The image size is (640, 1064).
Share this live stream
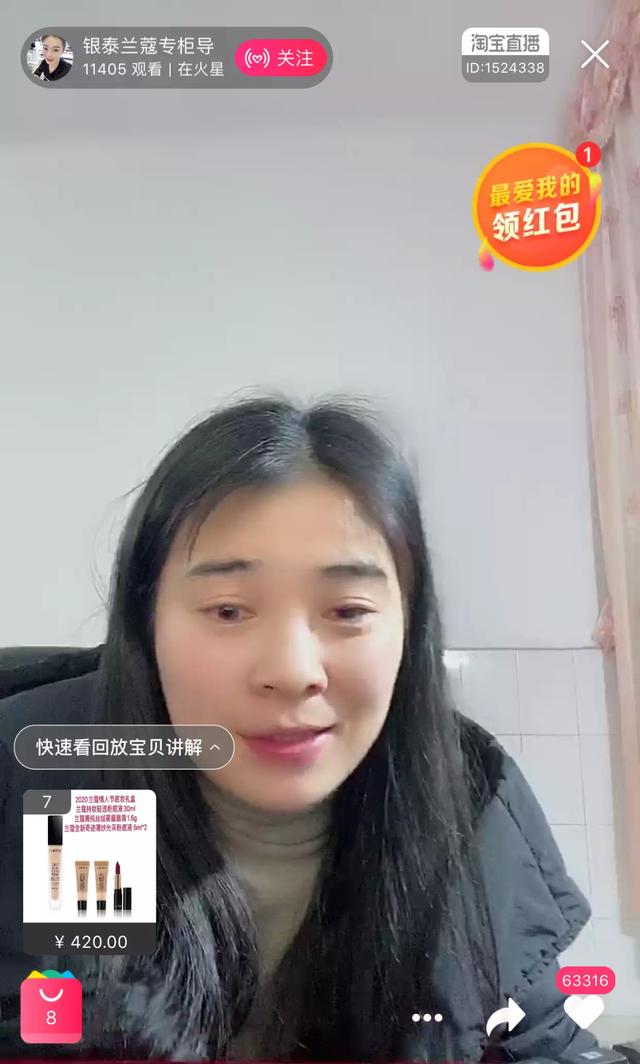505,1017
